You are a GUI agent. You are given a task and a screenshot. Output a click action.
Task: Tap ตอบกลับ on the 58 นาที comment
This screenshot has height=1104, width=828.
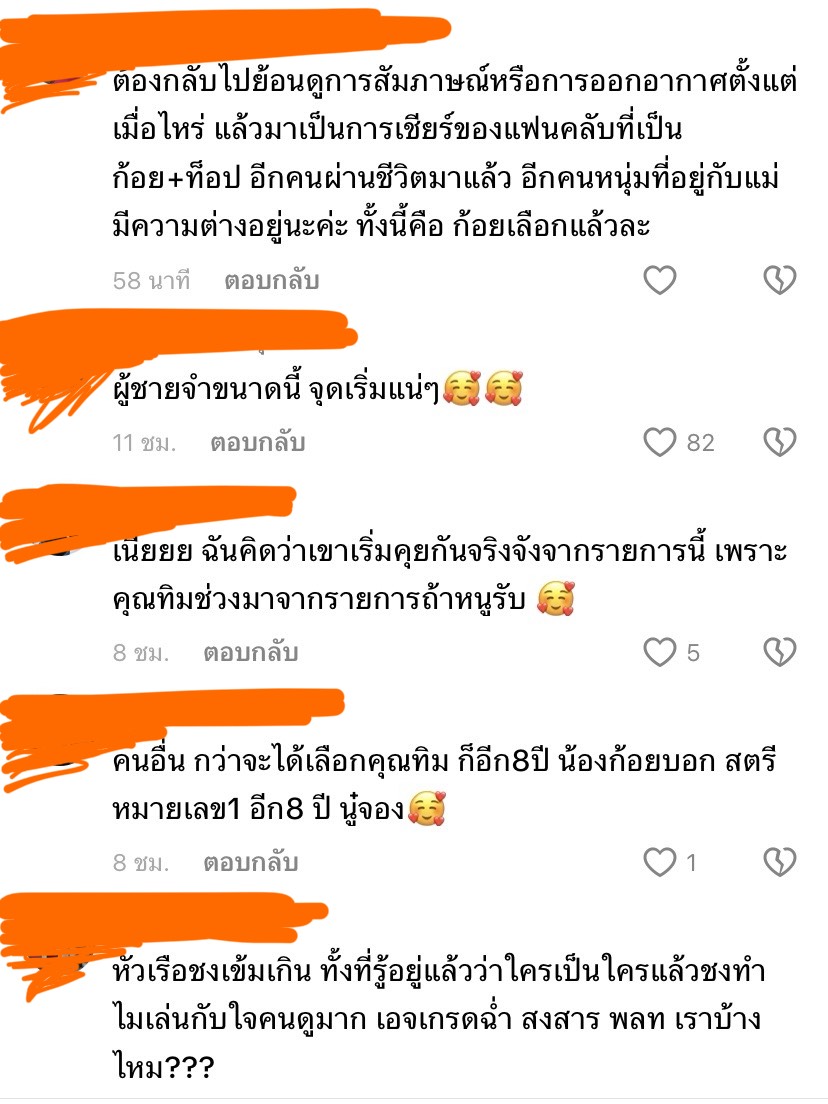tap(271, 281)
